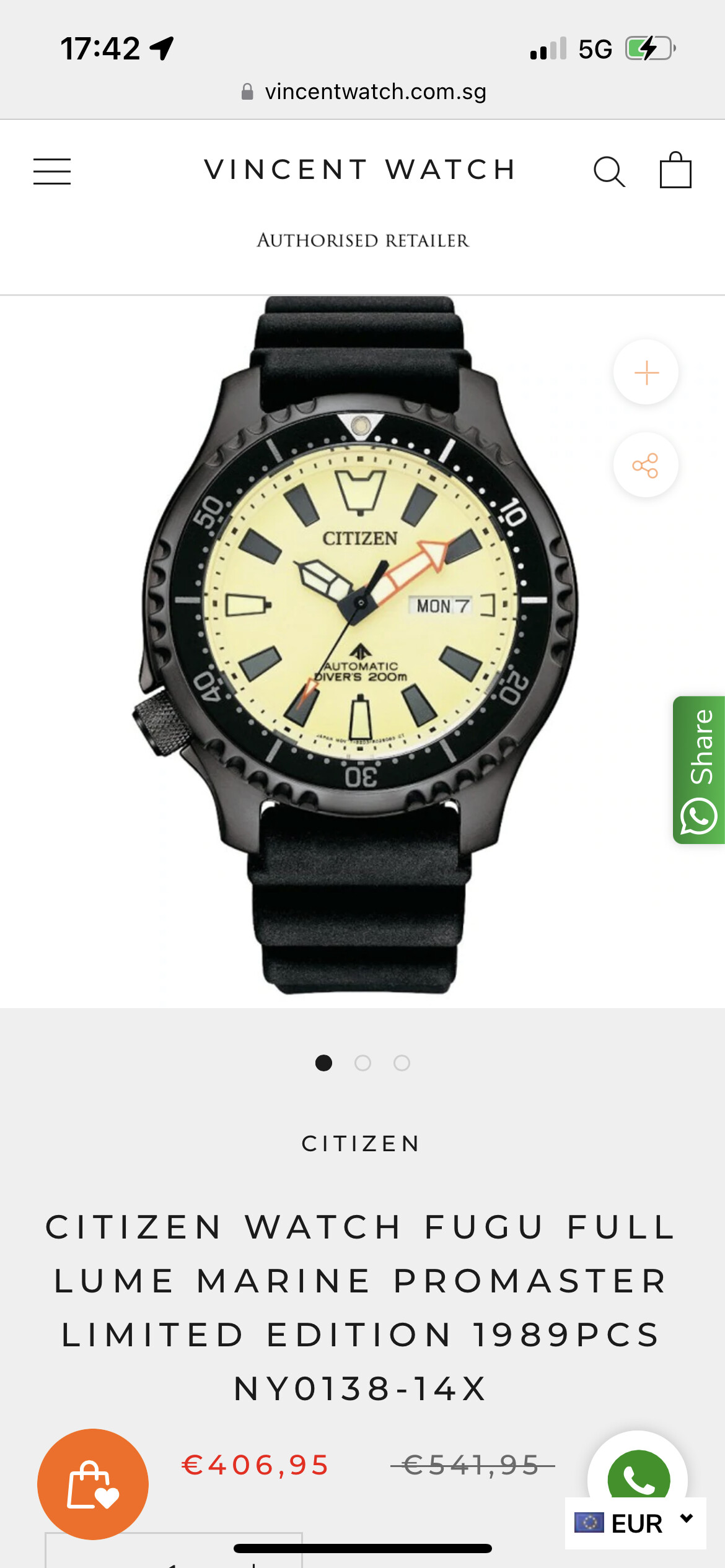
Task: Open the hamburger navigation menu
Action: (x=52, y=172)
